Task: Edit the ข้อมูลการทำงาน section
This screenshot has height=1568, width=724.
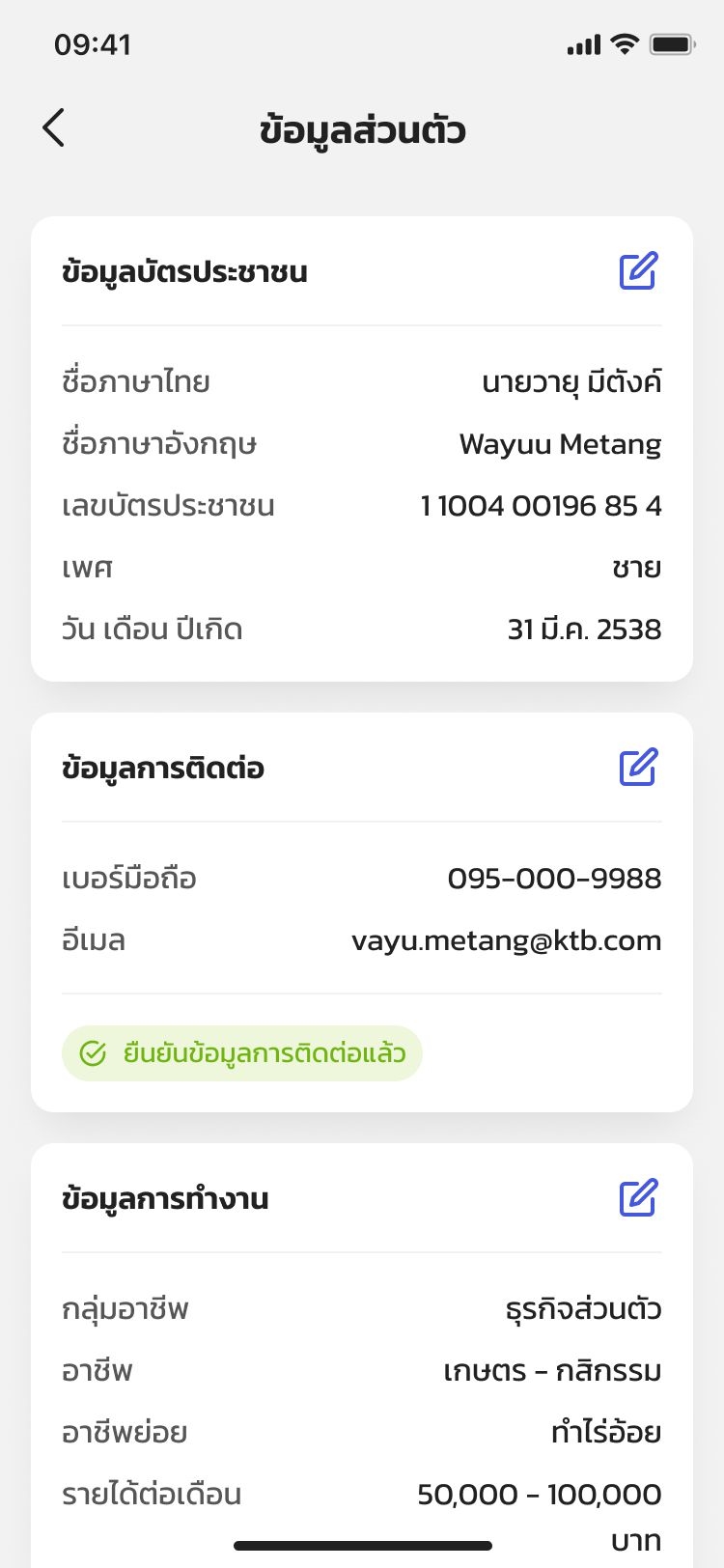Action: coord(638,1198)
